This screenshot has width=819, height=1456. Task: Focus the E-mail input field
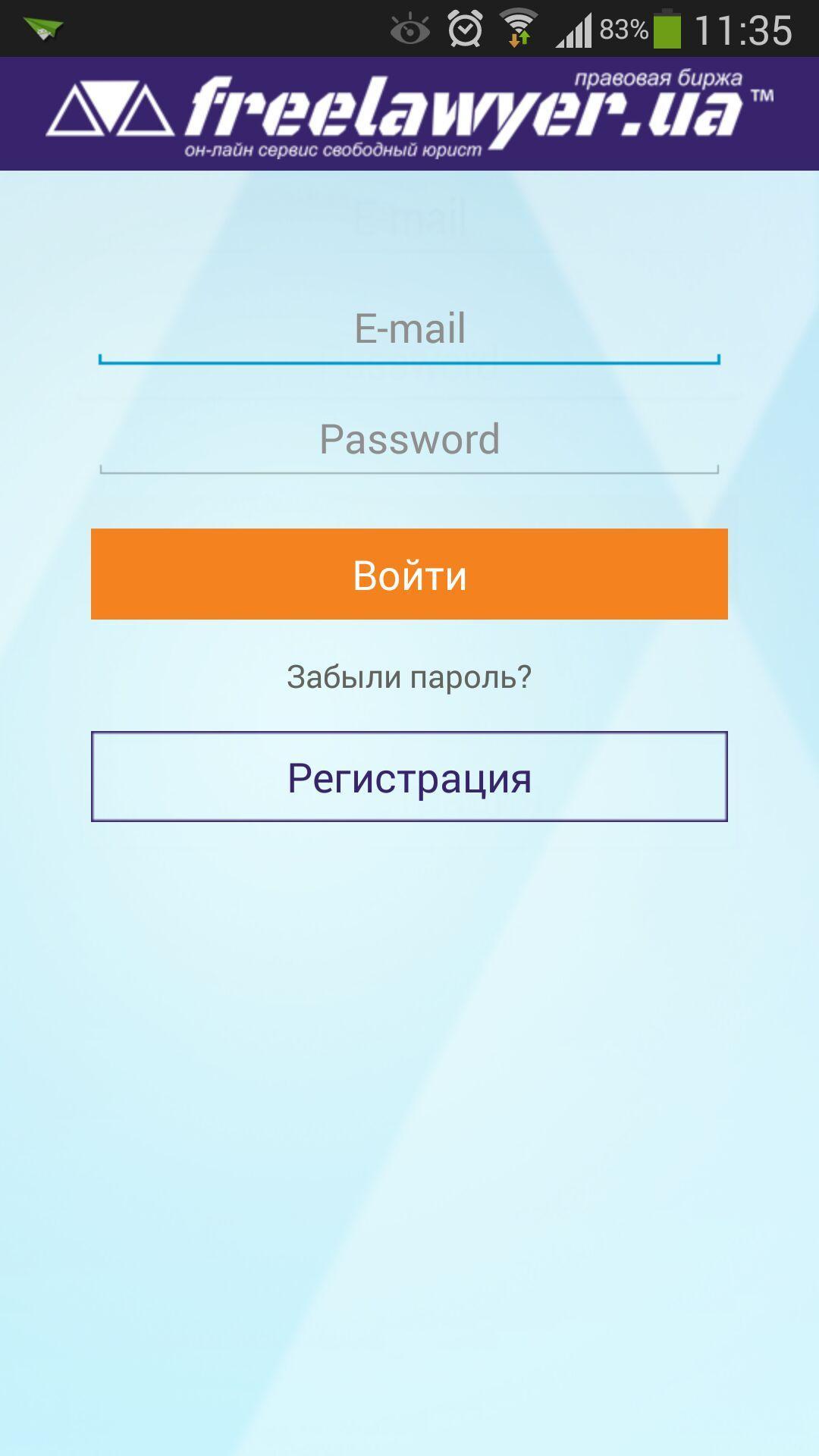409,330
